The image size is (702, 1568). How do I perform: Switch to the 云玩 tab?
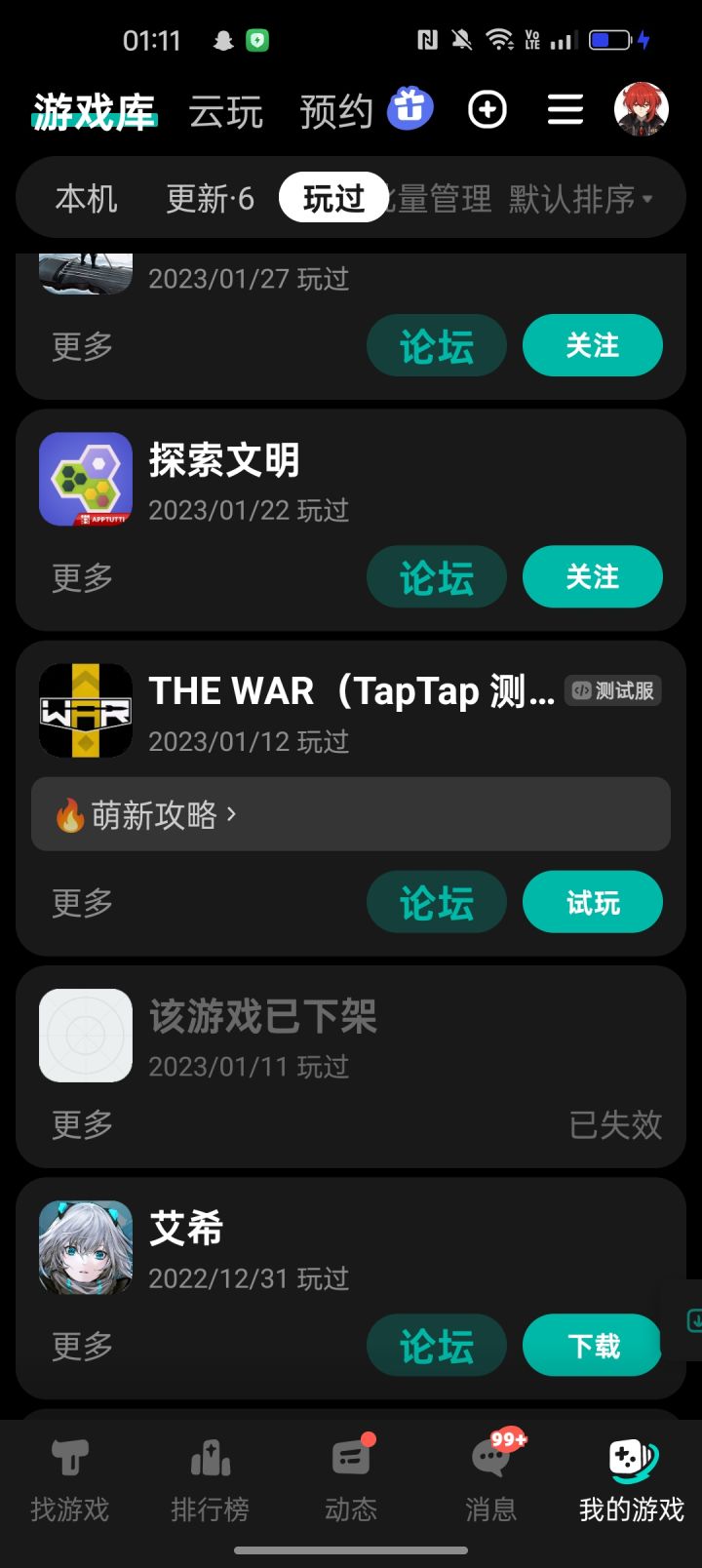pyautogui.click(x=226, y=111)
